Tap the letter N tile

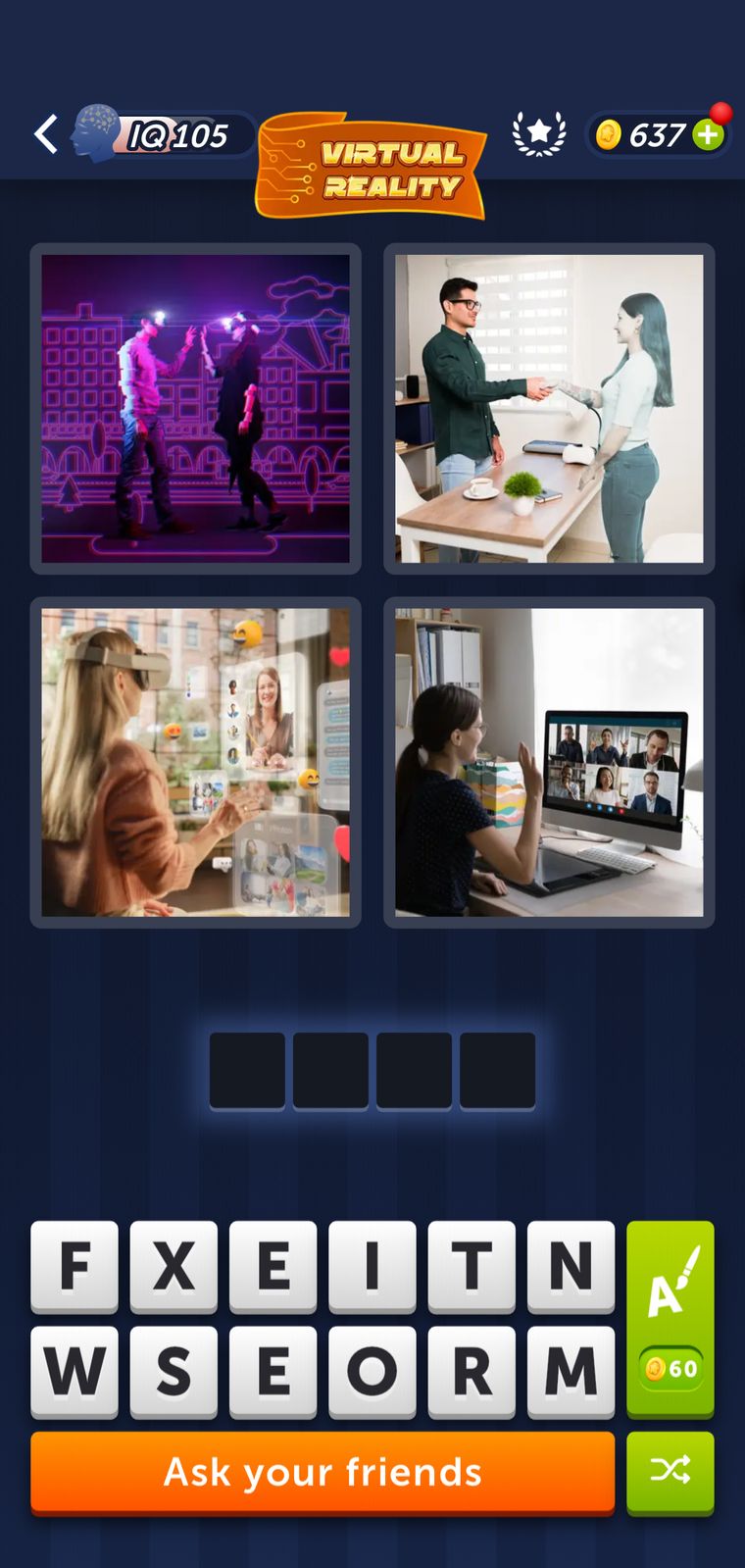(571, 1265)
